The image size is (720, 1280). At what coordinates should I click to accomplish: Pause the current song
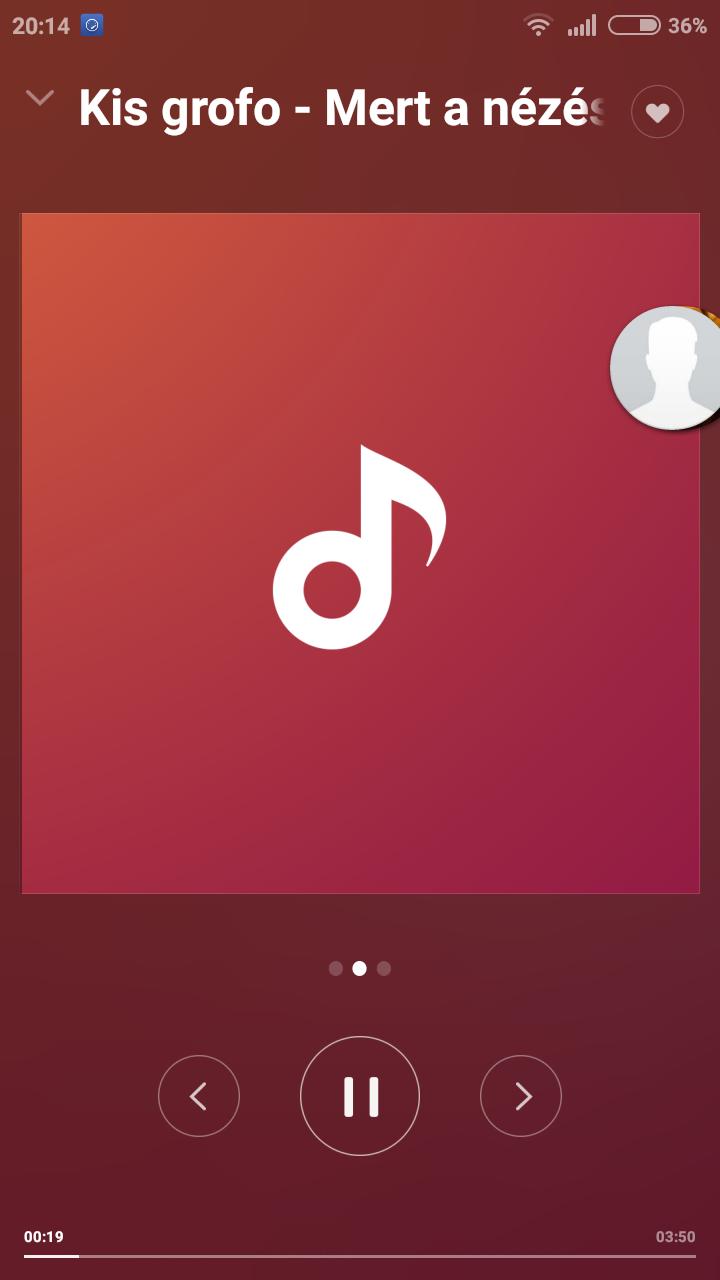point(360,1096)
